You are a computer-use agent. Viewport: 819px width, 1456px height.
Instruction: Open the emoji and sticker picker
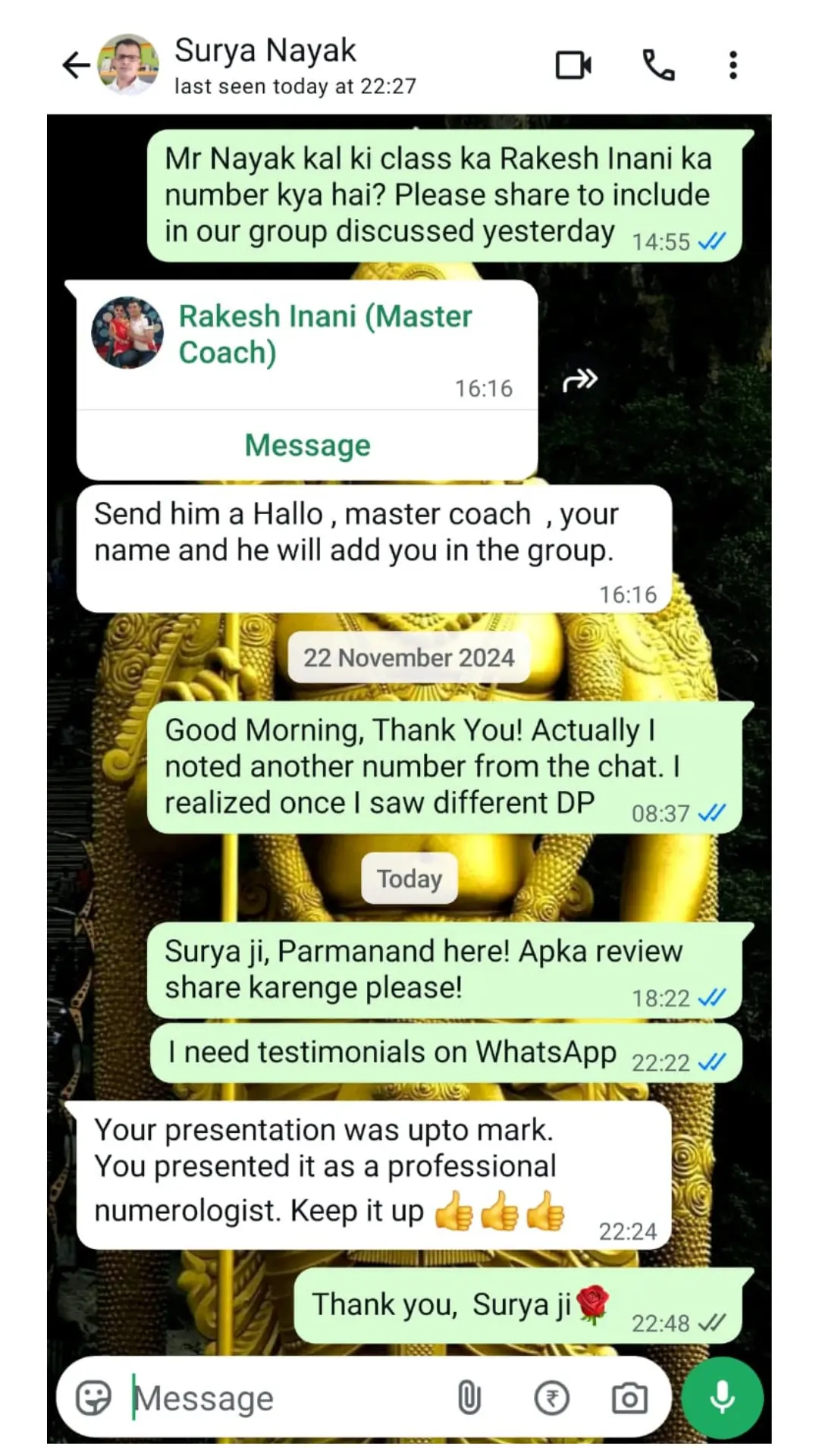coord(94,1397)
